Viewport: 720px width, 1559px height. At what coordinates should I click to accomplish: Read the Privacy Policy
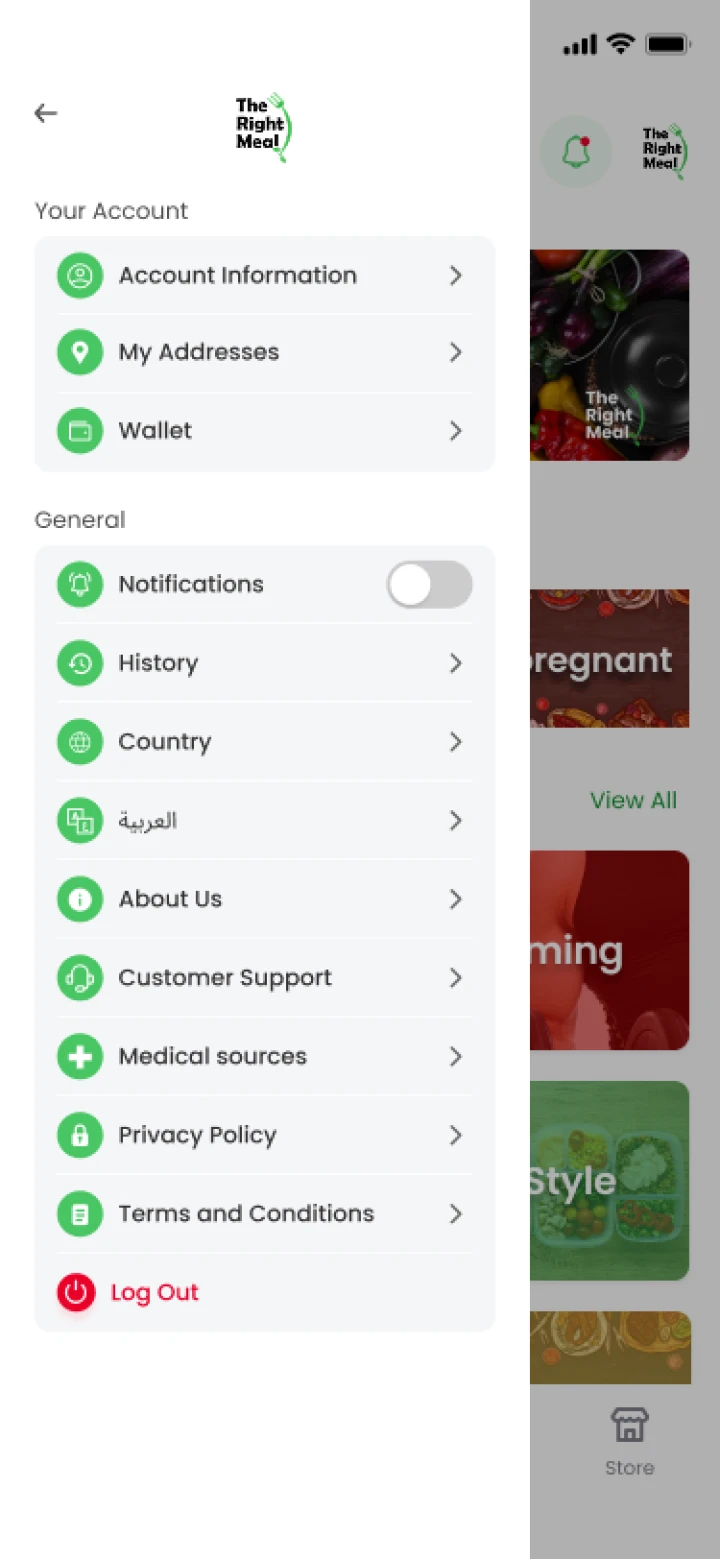tap(264, 1135)
